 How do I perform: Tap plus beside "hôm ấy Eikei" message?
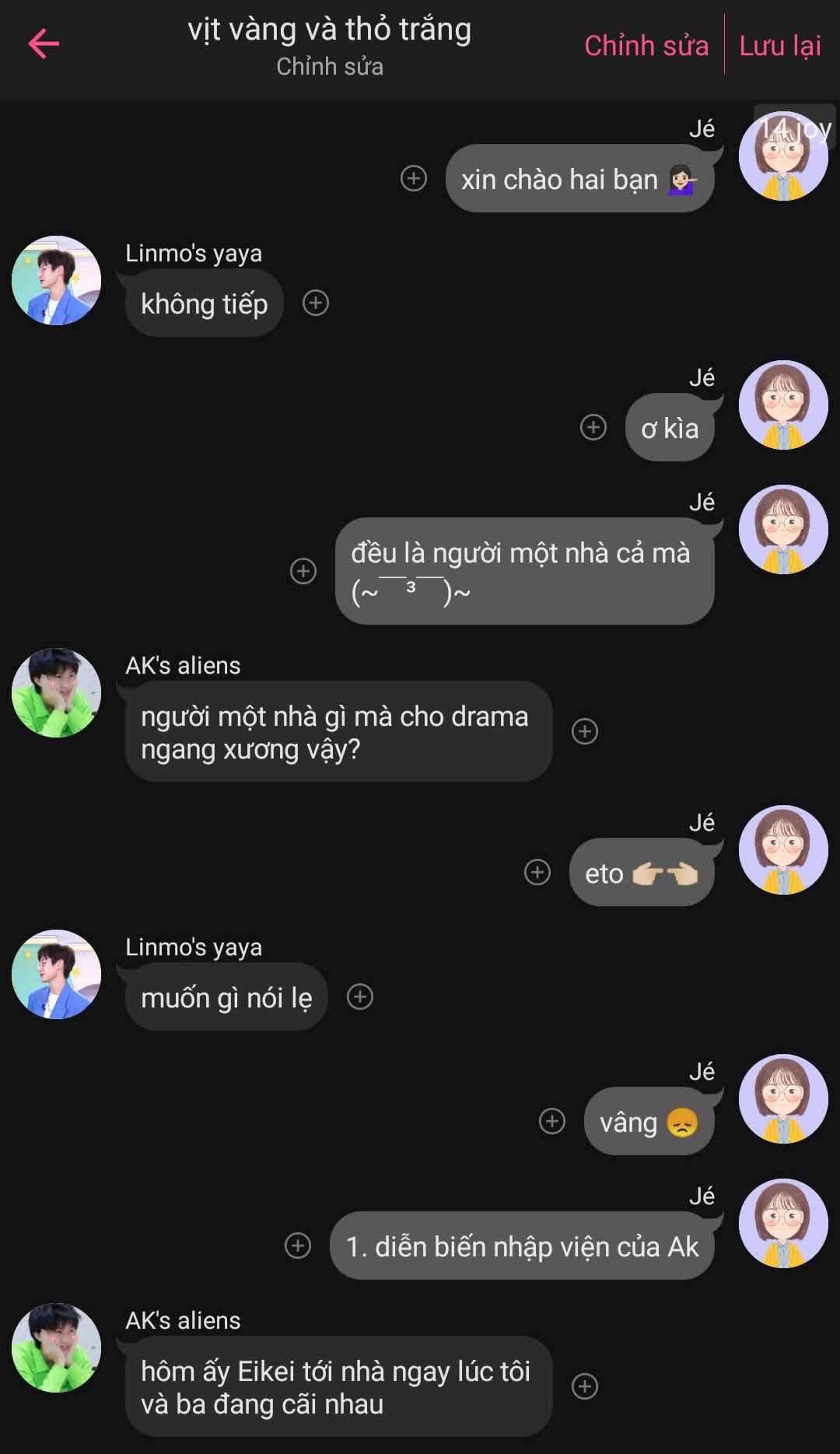pos(585,1386)
